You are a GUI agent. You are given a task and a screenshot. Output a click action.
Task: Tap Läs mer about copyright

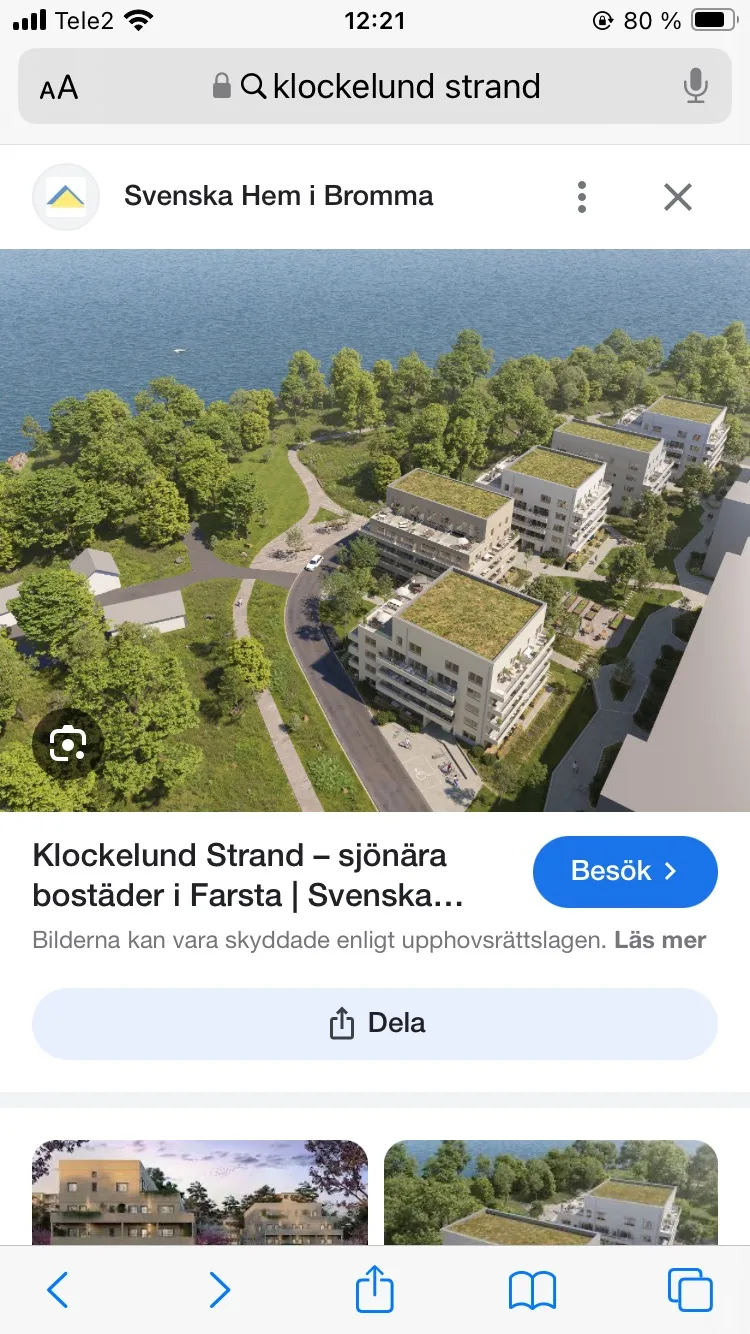[x=659, y=940]
